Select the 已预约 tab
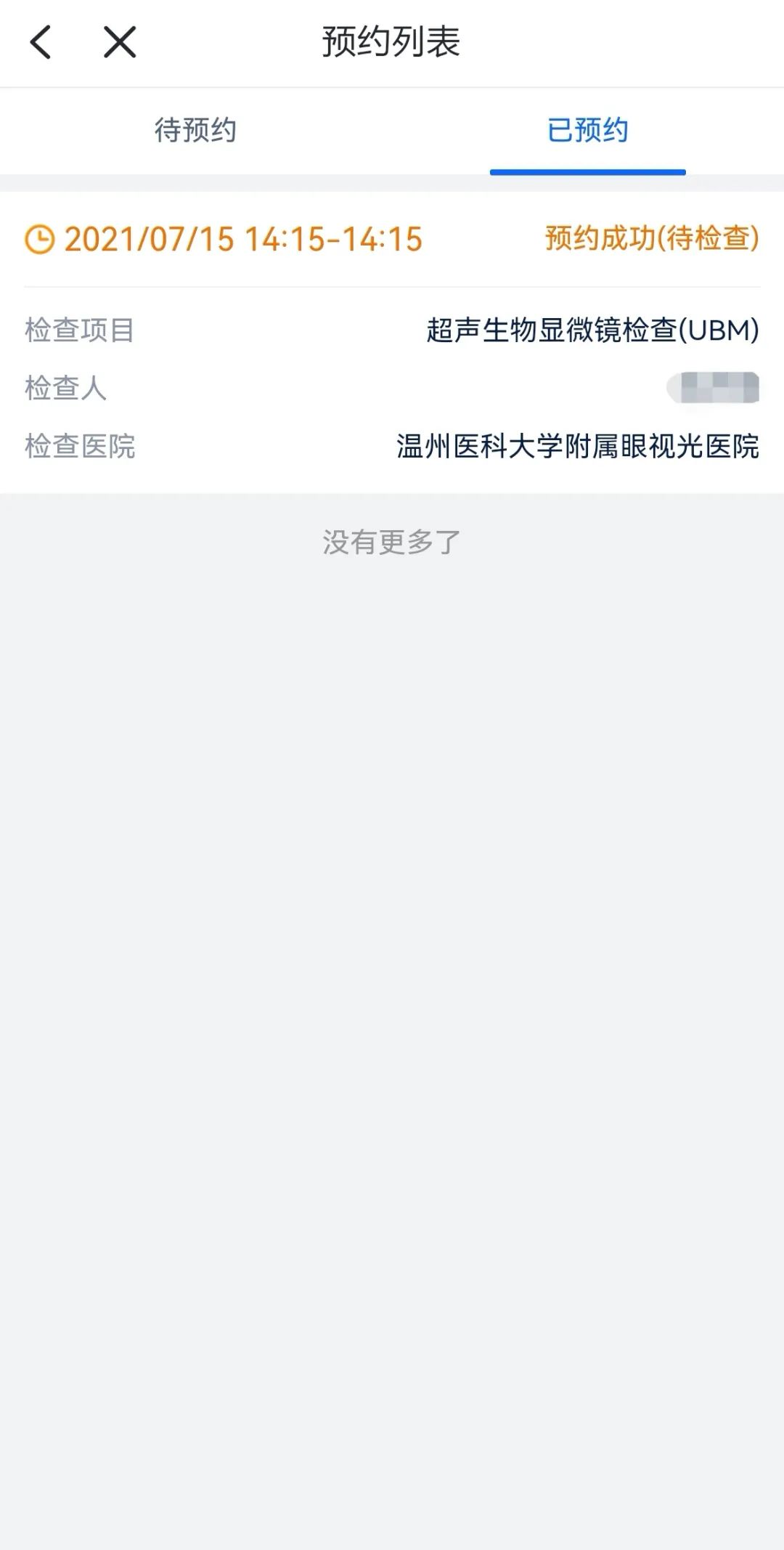784x1550 pixels. 587,131
